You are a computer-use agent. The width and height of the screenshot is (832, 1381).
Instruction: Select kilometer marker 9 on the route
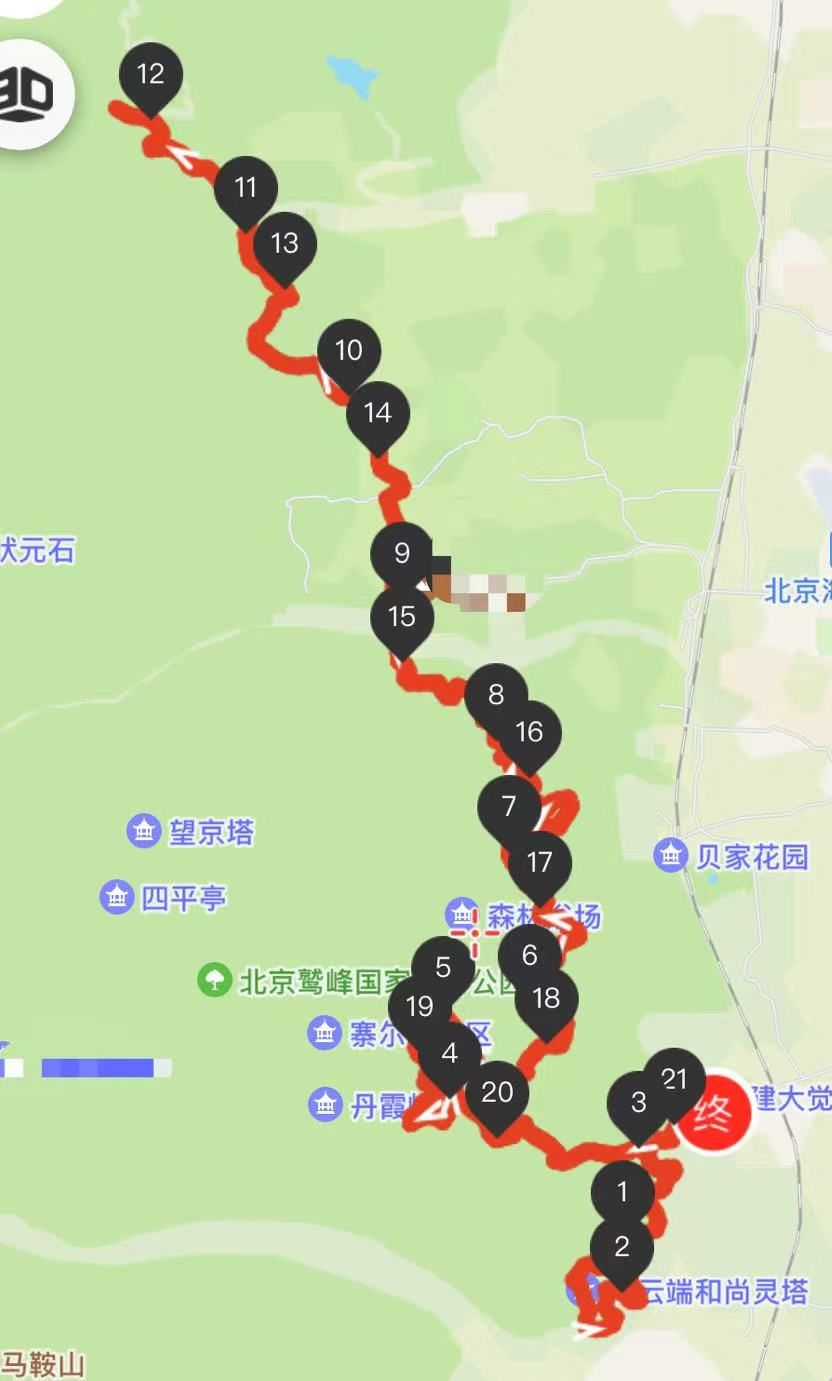pos(402,555)
